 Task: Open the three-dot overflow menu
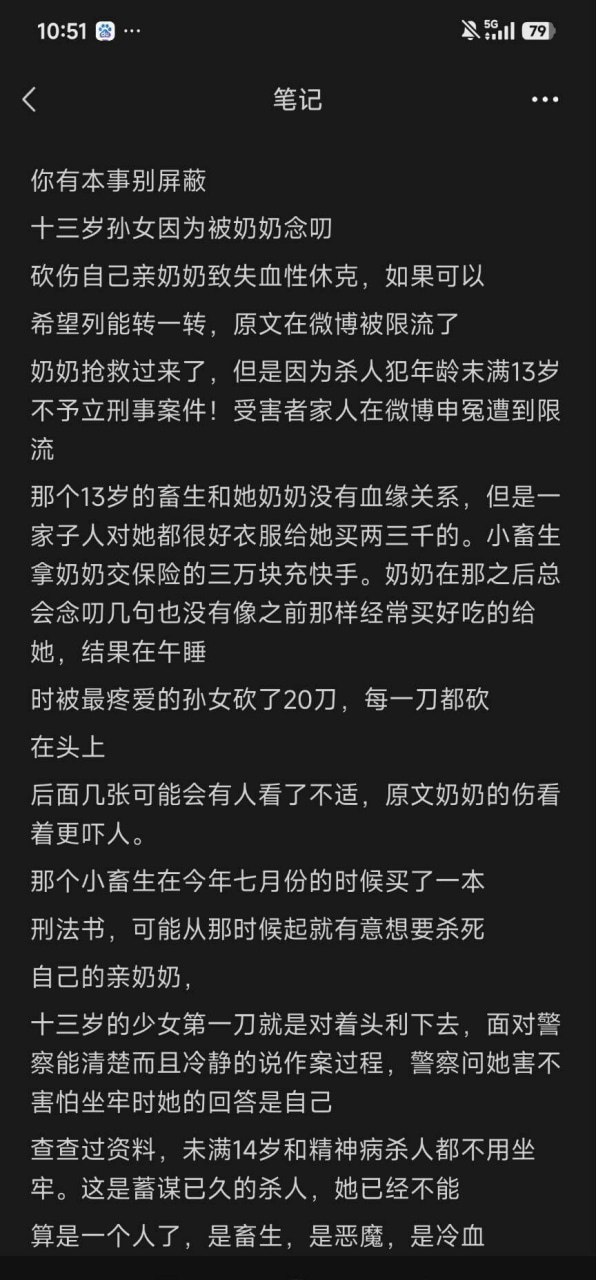tap(545, 99)
